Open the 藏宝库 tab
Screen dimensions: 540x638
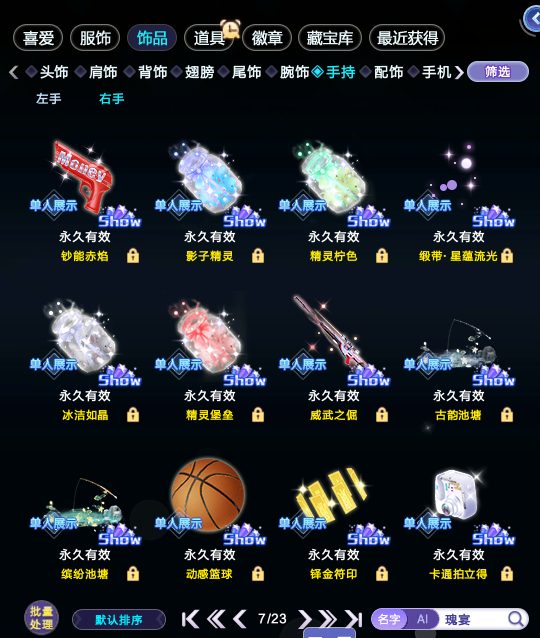tap(330, 38)
